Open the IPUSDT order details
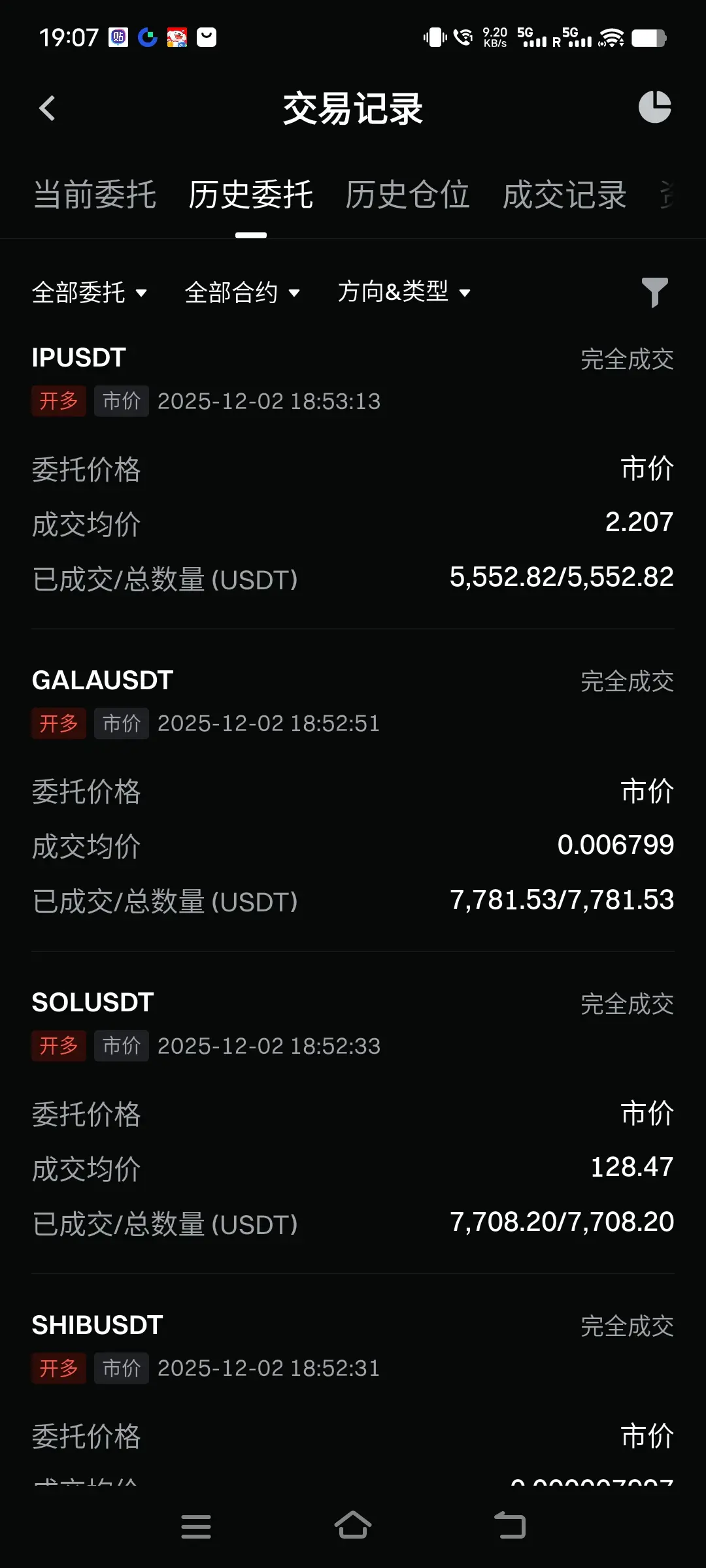706x1568 pixels. pyautogui.click(x=79, y=358)
